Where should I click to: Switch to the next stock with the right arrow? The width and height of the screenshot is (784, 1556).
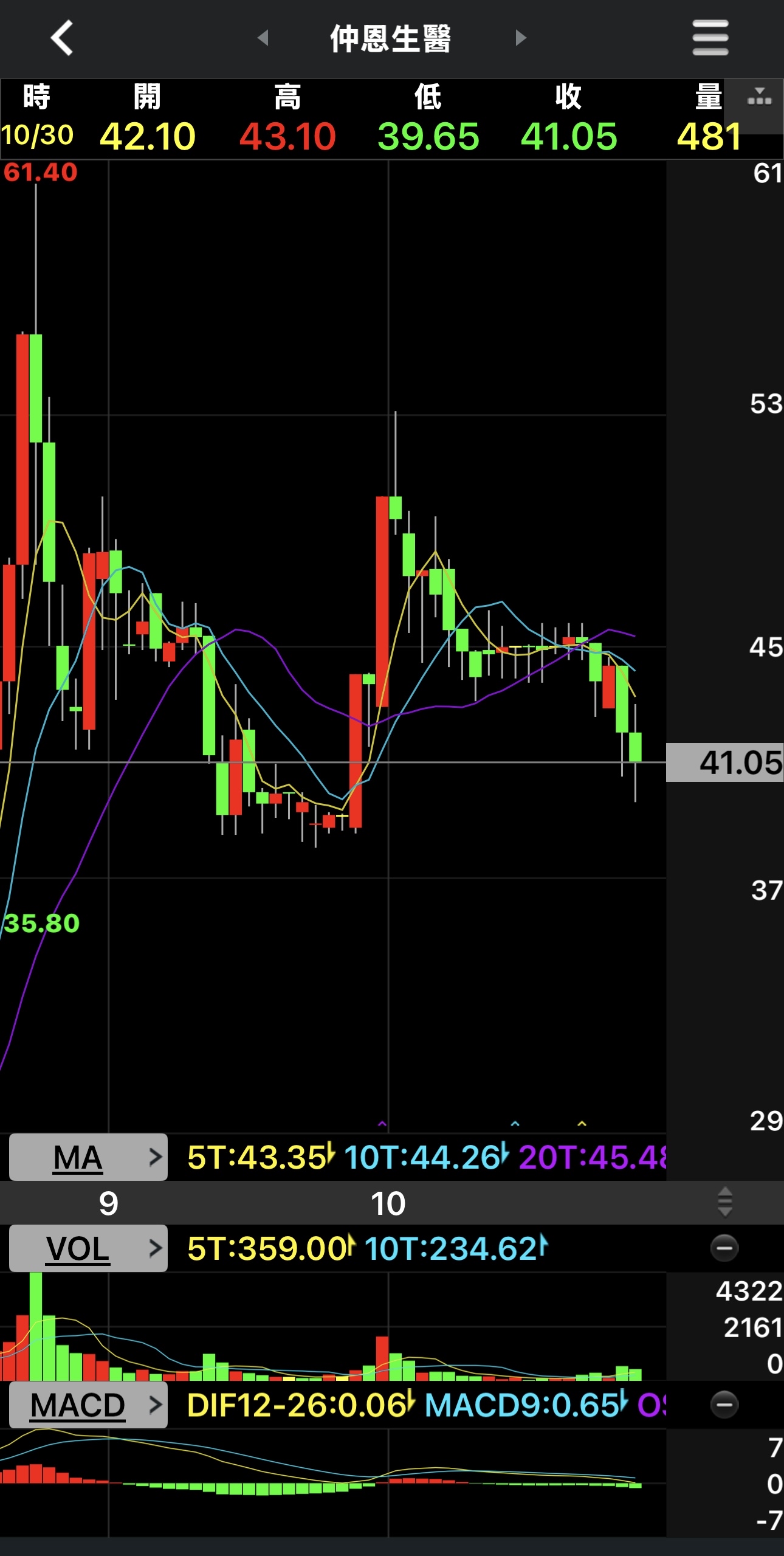tap(520, 38)
